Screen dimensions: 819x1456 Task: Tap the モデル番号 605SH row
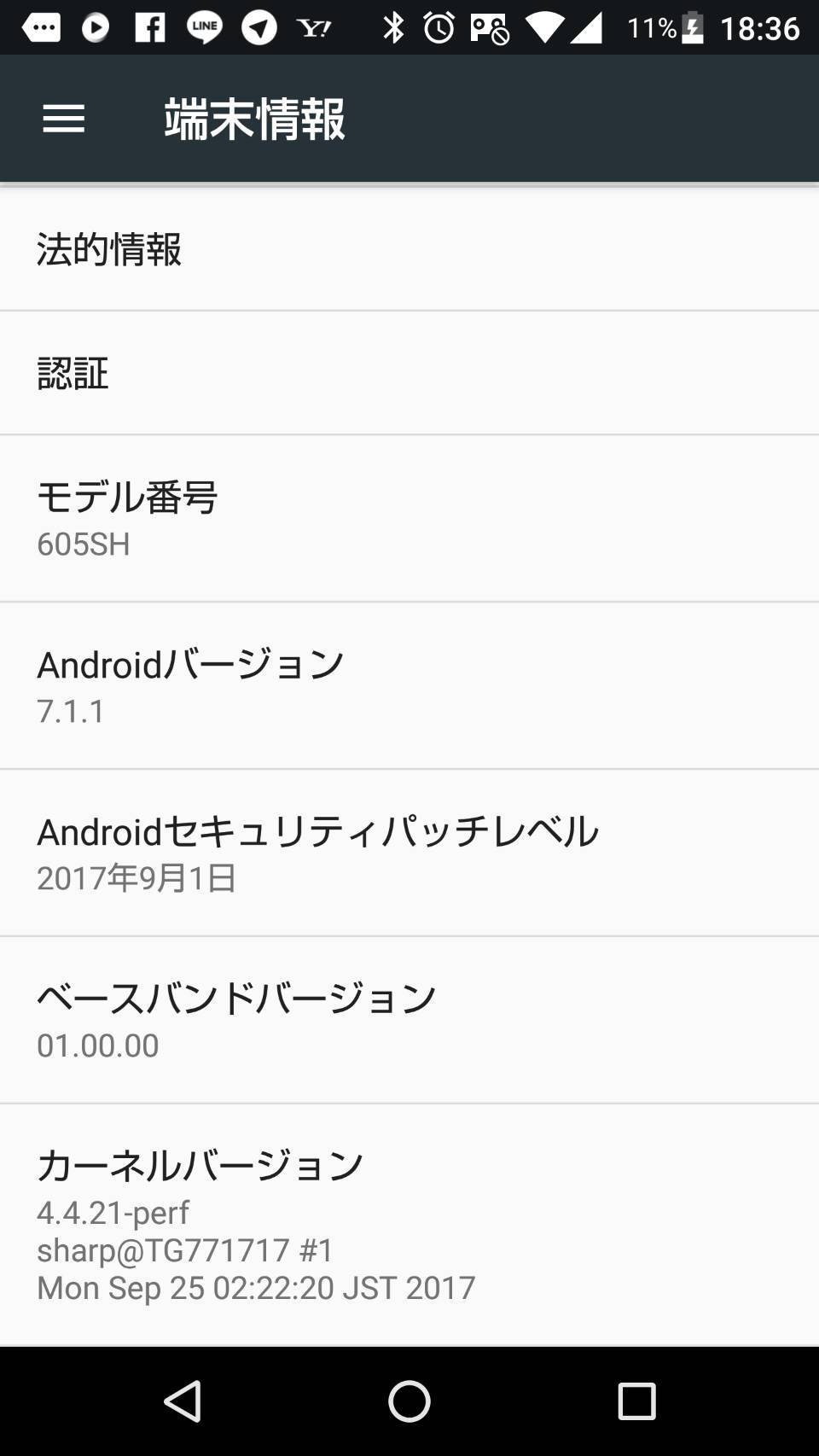(x=409, y=518)
